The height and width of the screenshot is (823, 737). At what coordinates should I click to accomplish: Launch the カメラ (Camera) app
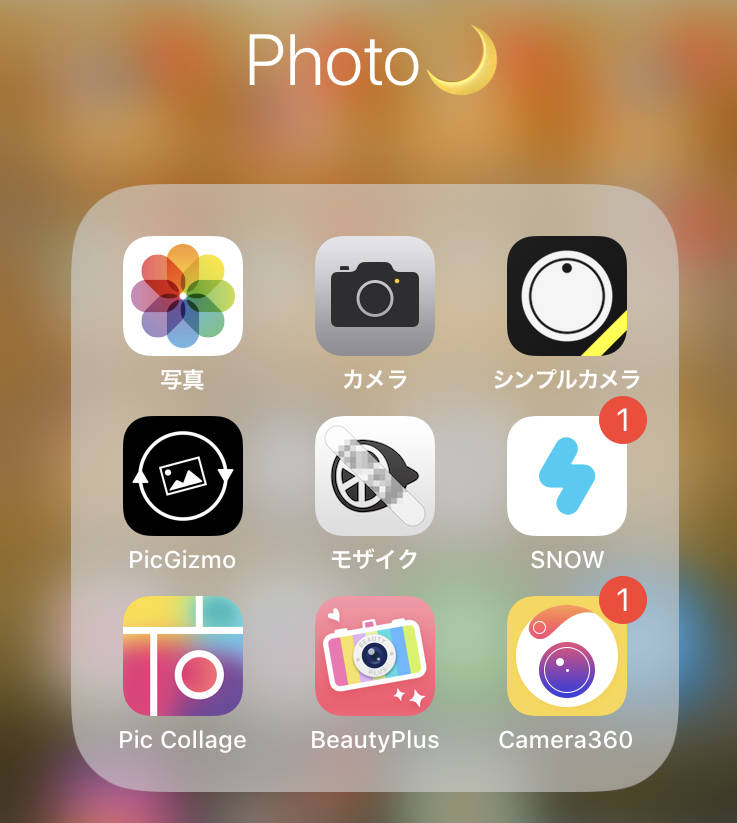375,296
